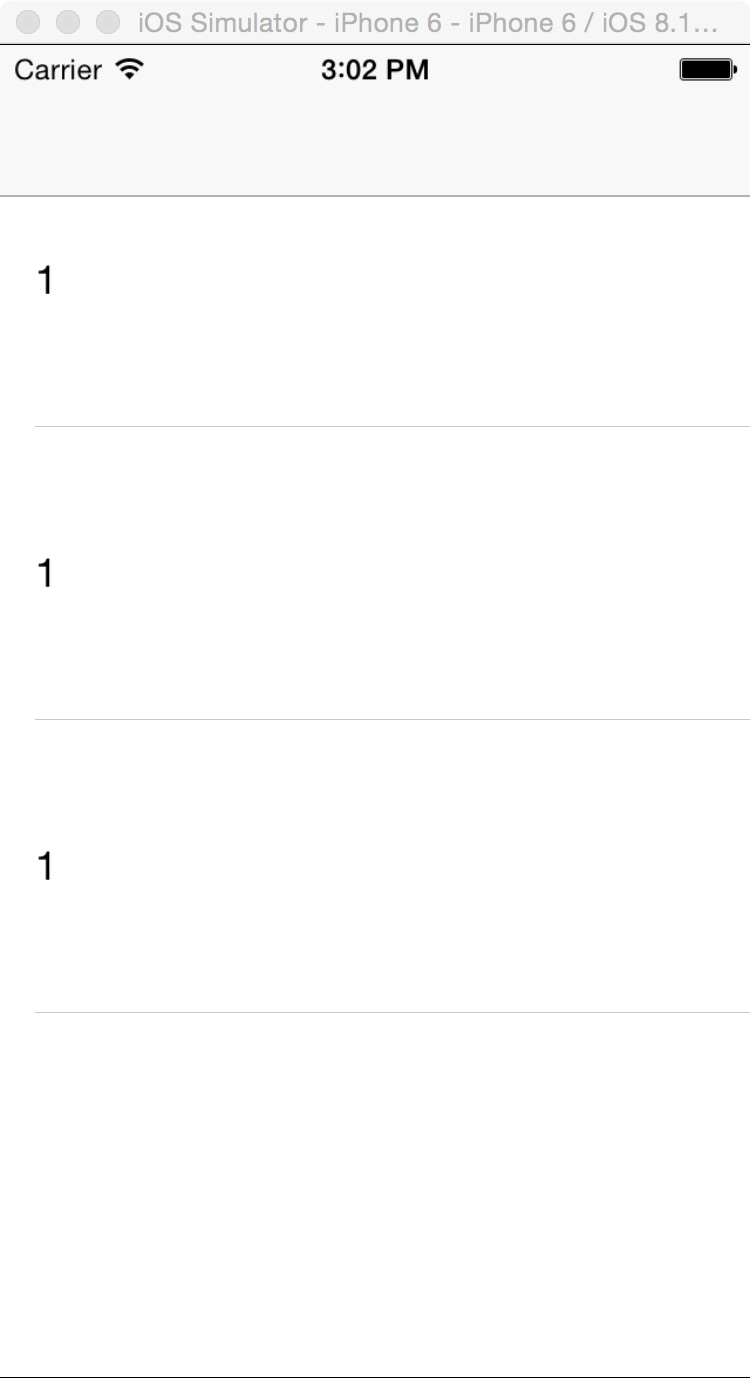The height and width of the screenshot is (1378, 750).
Task: Tap the last row labeled 1
Action: [x=375, y=866]
